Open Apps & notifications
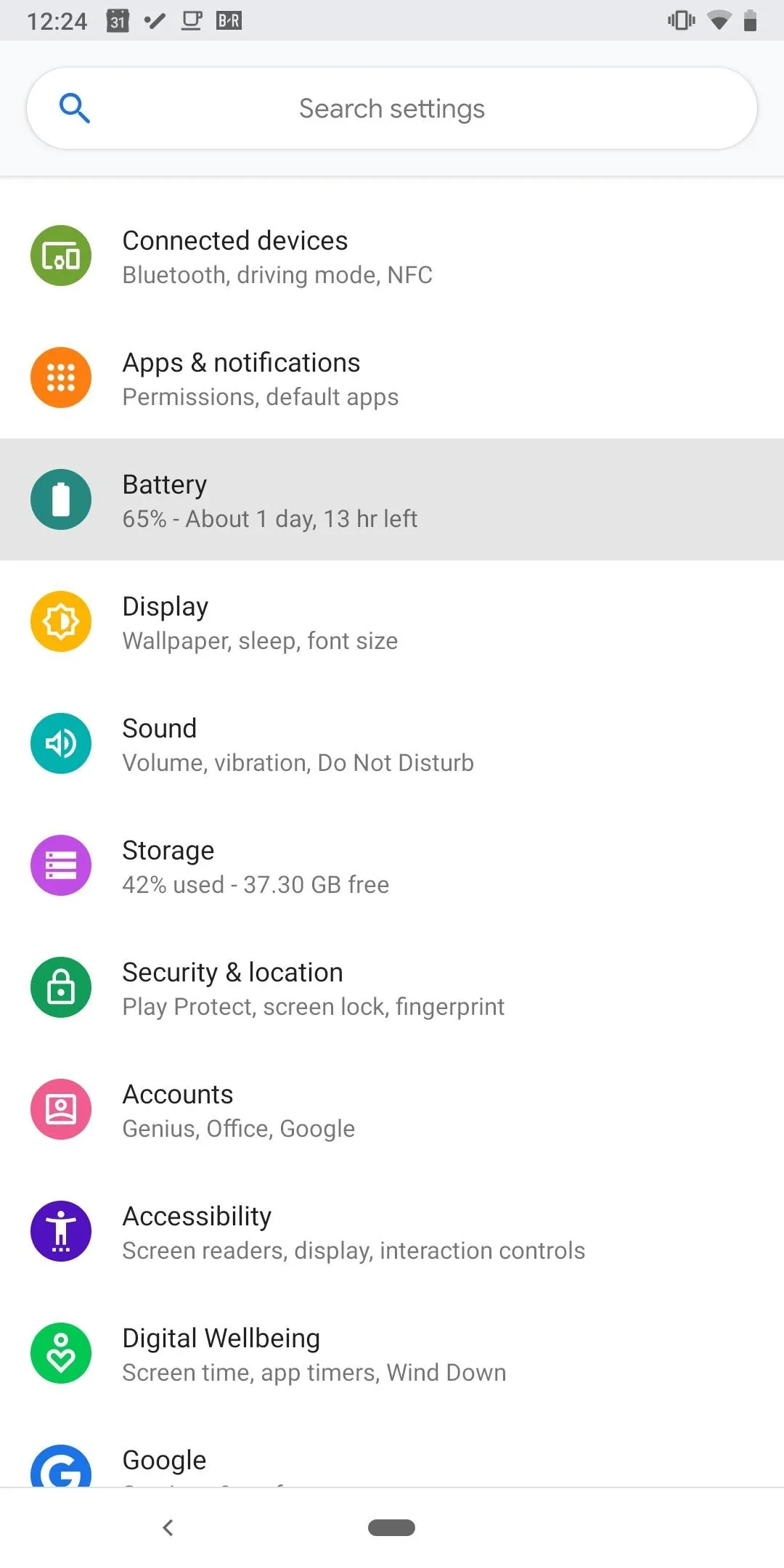This screenshot has height=1568, width=784. click(x=392, y=377)
